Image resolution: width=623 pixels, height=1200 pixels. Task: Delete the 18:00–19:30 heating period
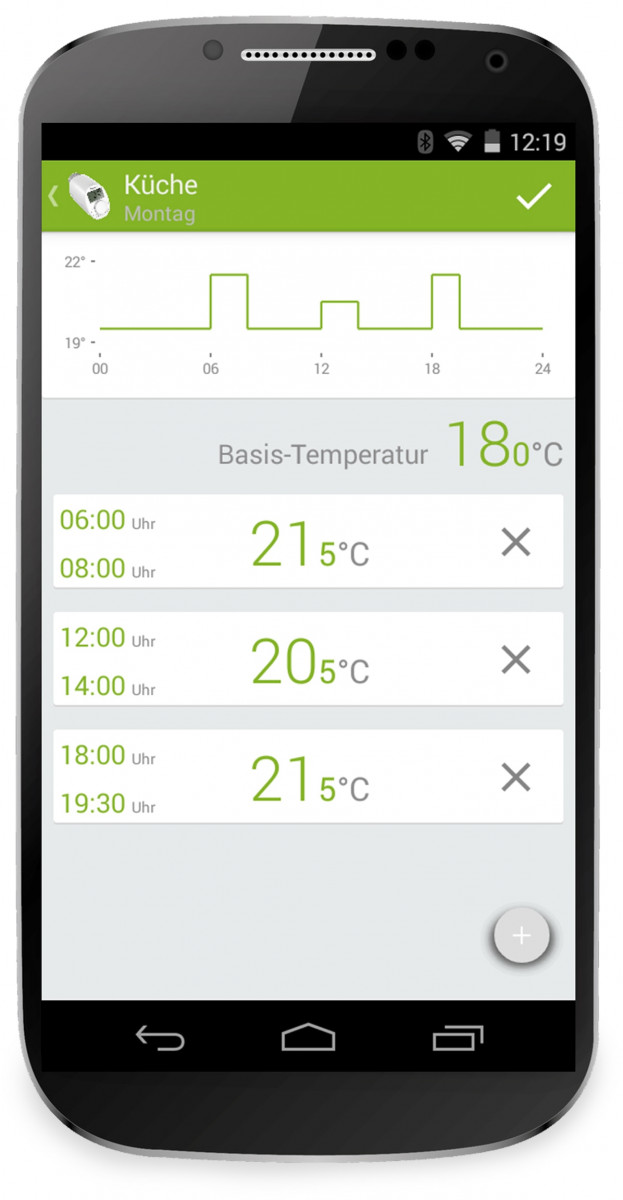515,777
